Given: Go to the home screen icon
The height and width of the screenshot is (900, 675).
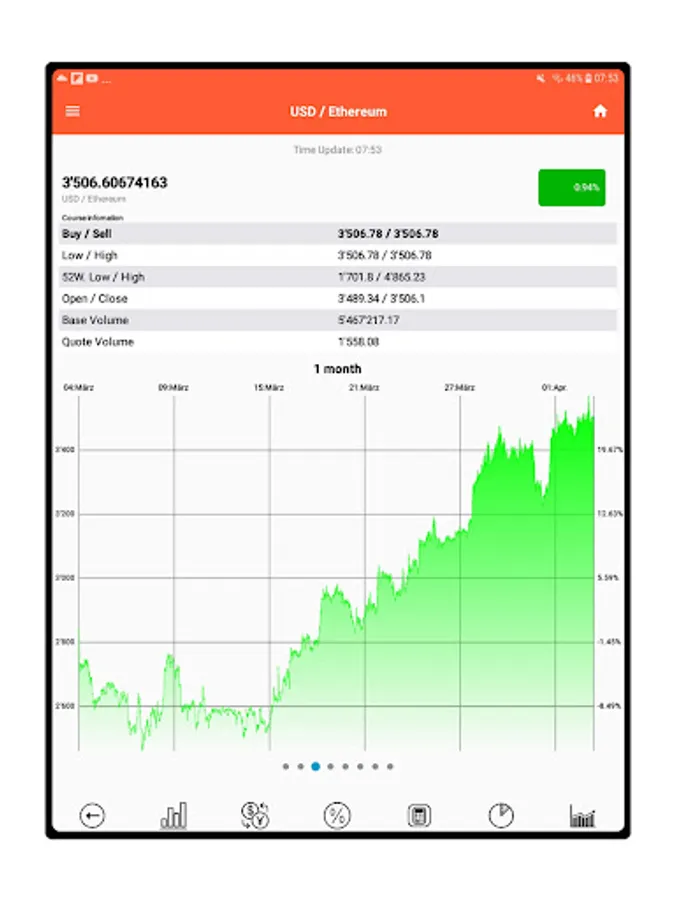Looking at the screenshot, I should click(600, 111).
